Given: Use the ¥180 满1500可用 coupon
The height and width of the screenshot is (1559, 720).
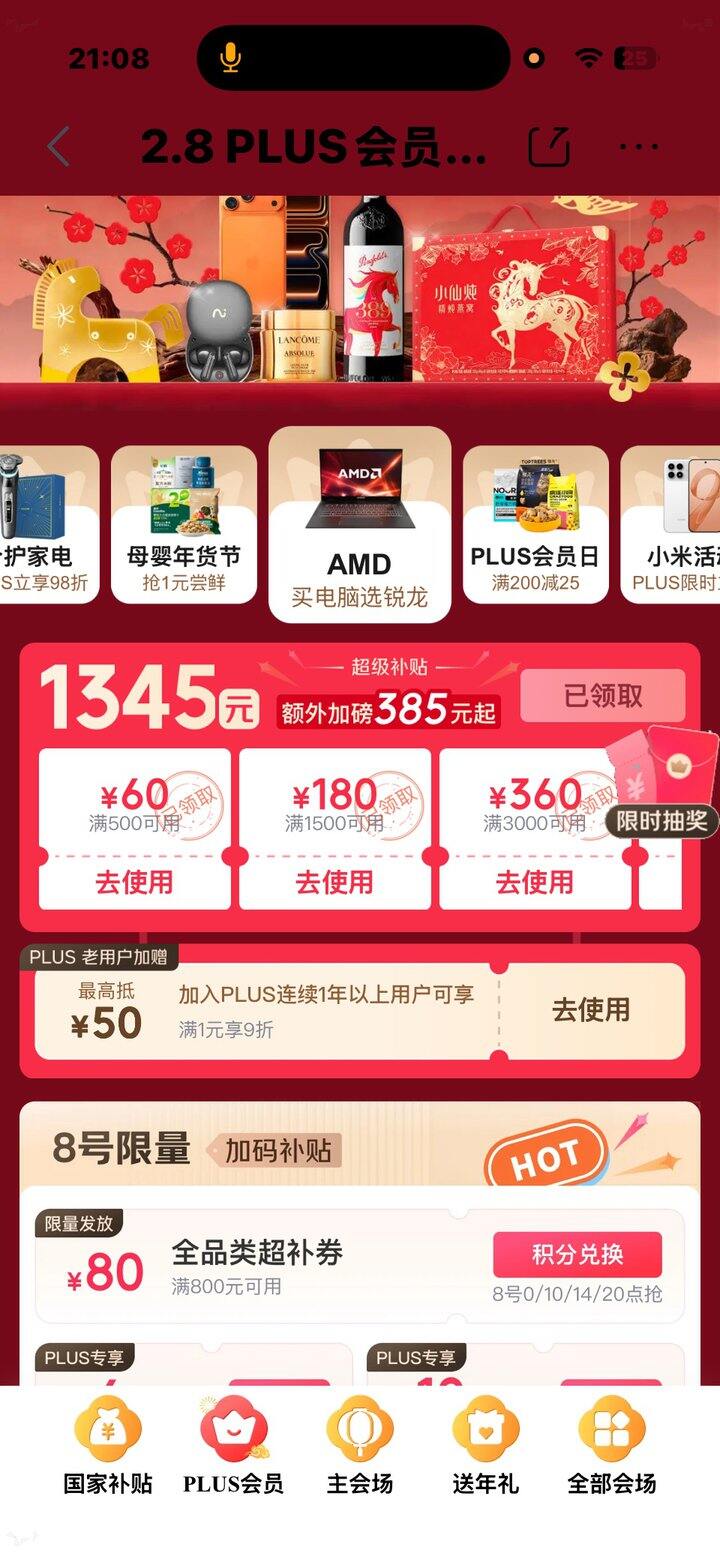Looking at the screenshot, I should pos(334,882).
